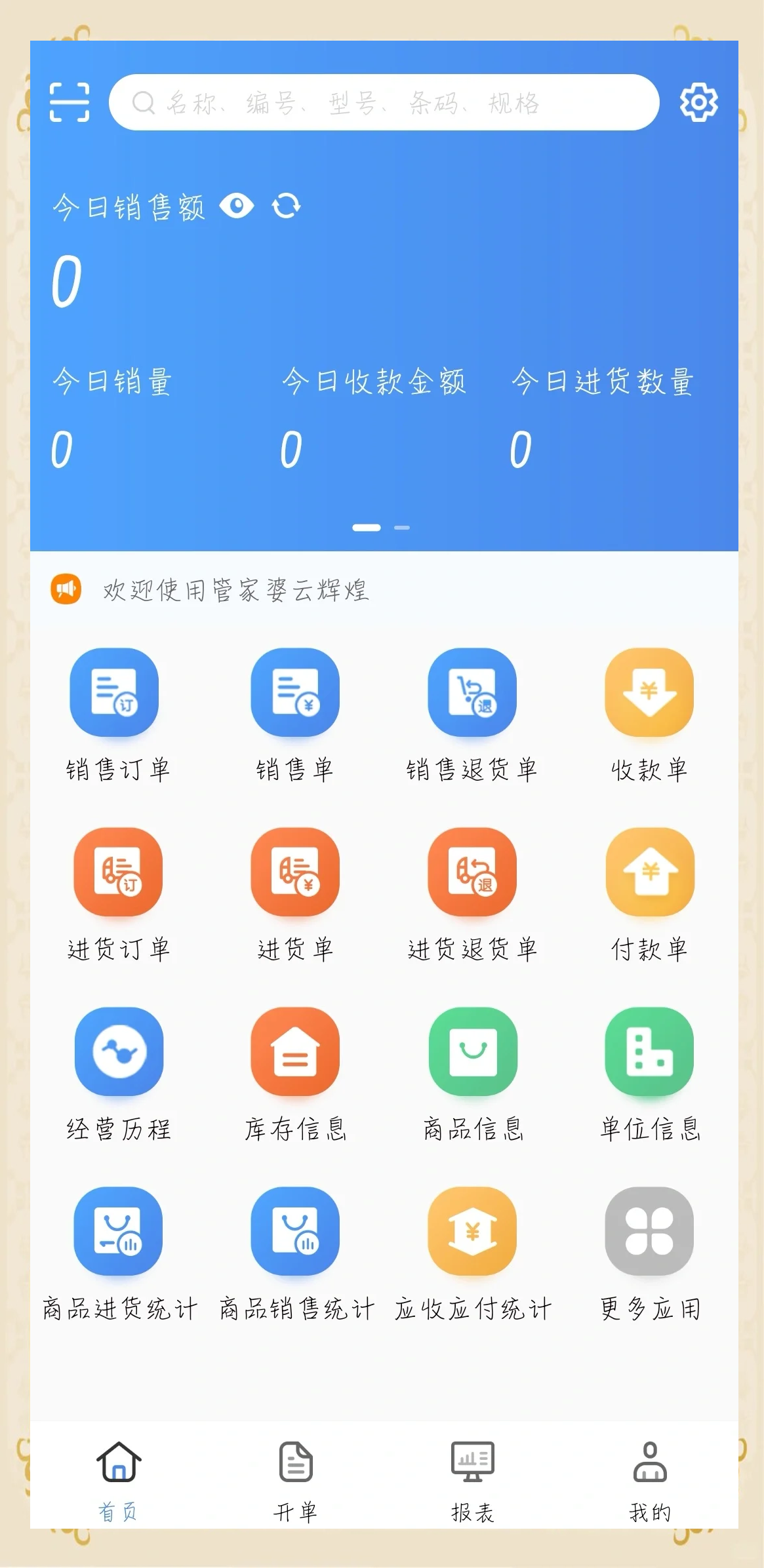Open 商品信息 product information
Screen dimensions: 764x1568
click(472, 1051)
